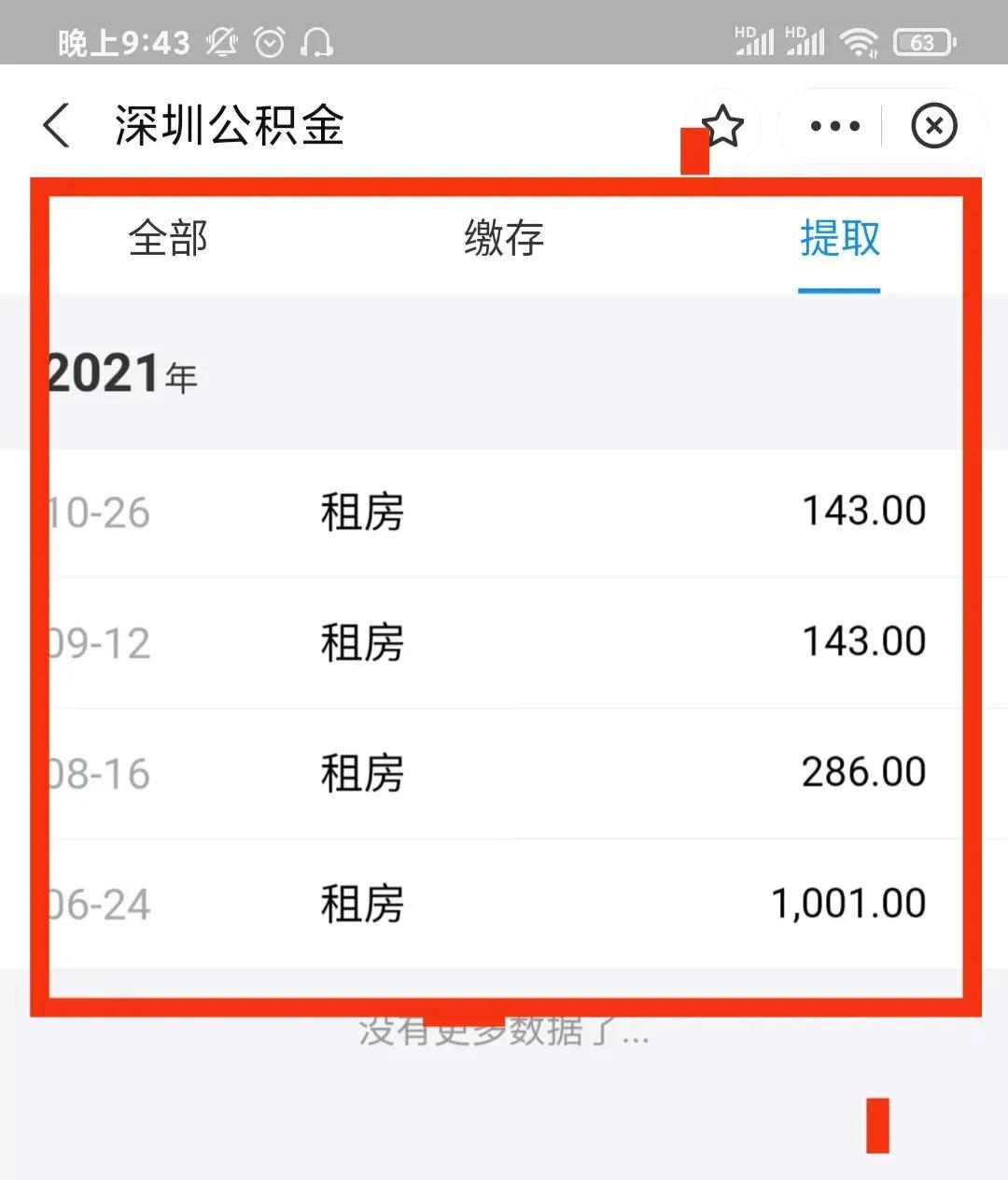Screen dimensions: 1008x1180
Task: Tap the muted notification bell icon
Action: (x=221, y=41)
